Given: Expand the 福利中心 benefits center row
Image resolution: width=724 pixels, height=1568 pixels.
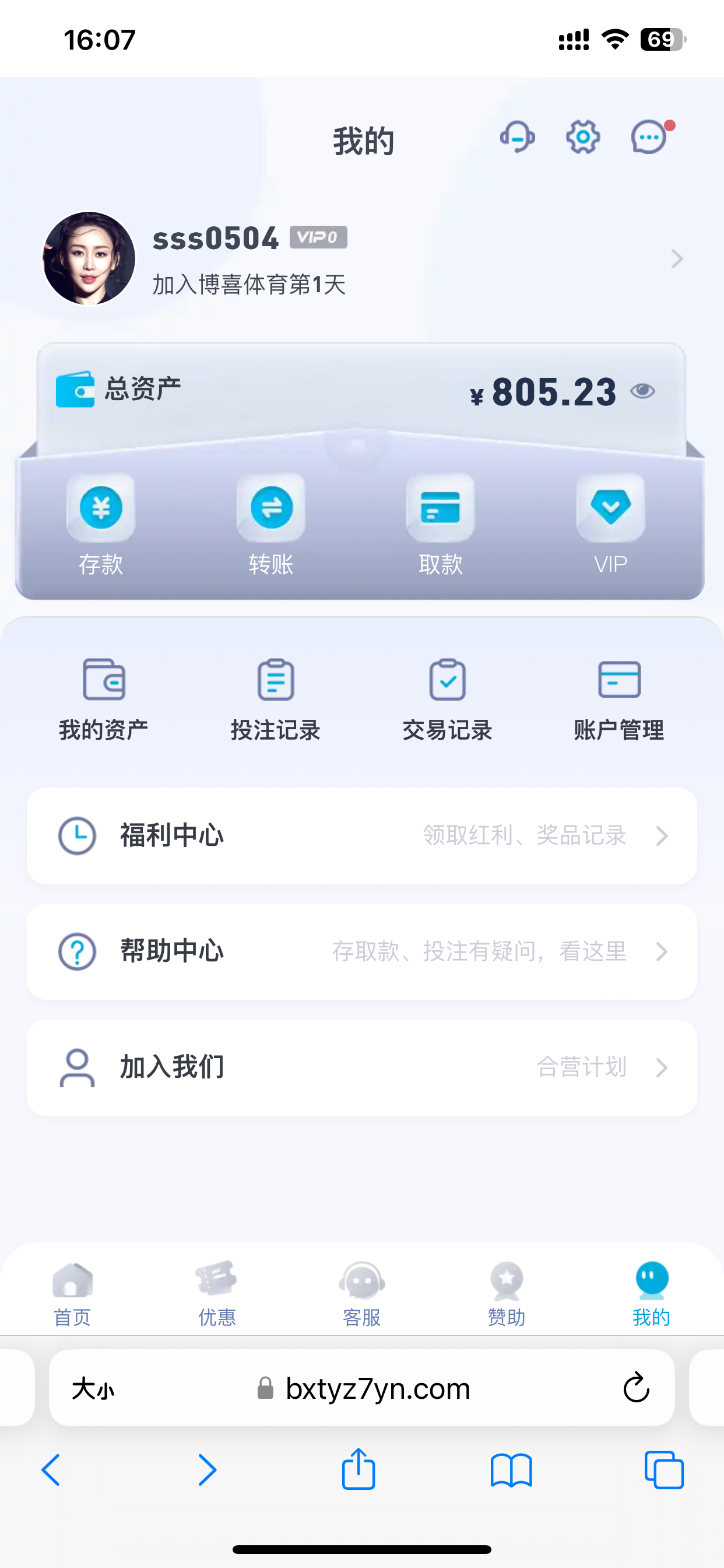Looking at the screenshot, I should click(362, 836).
